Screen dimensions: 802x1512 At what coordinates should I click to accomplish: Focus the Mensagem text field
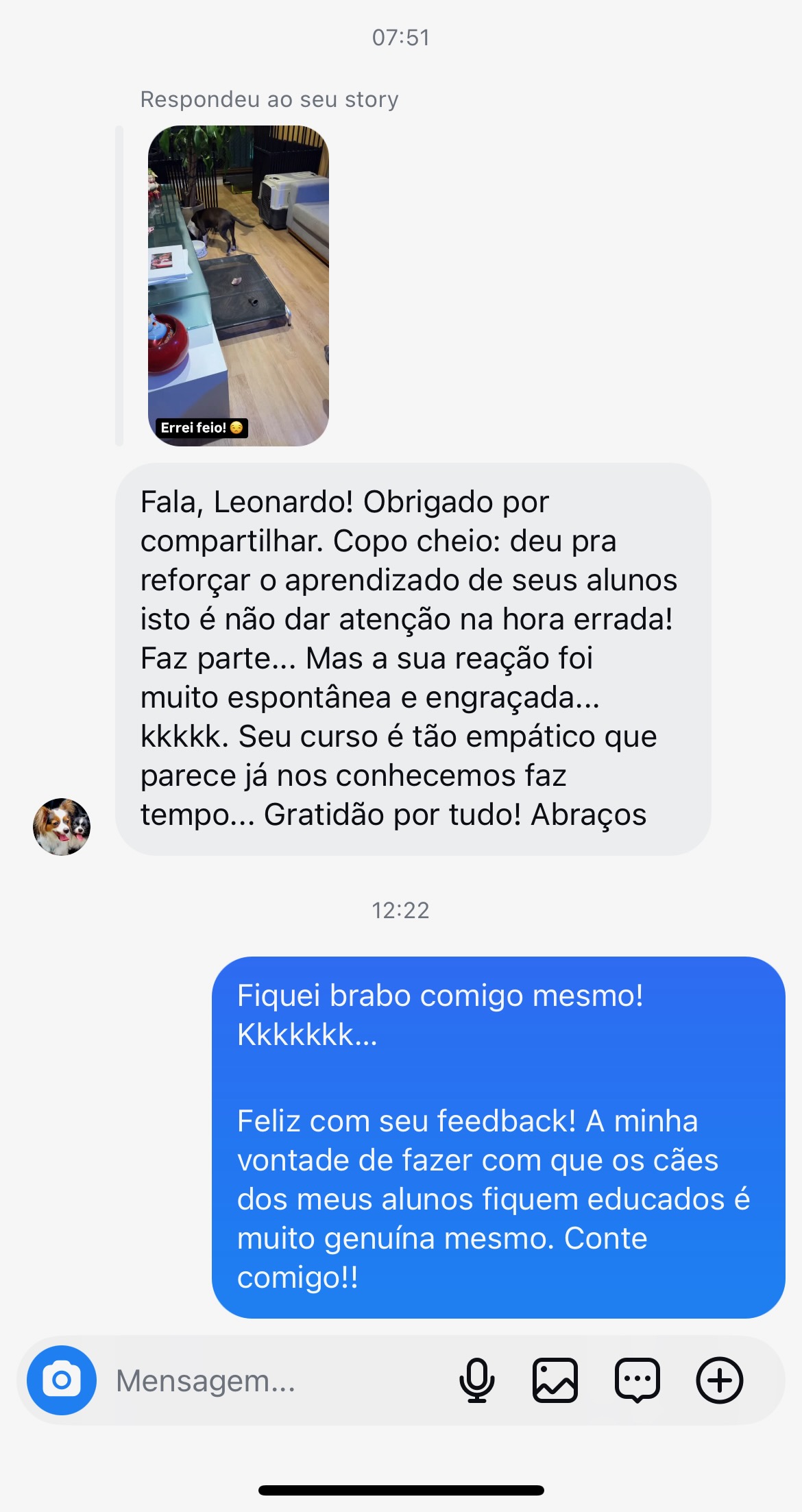point(274,1380)
